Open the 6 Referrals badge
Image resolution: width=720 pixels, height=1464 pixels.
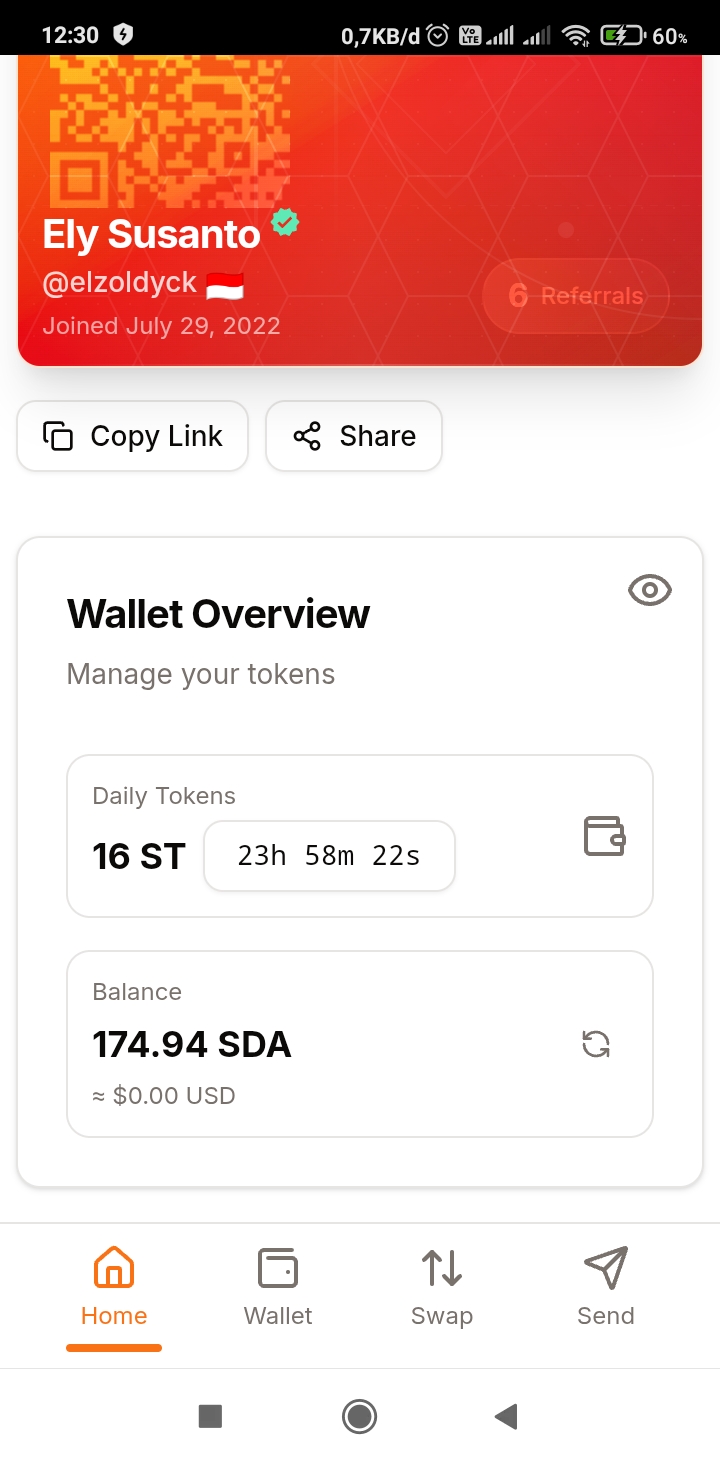coord(575,296)
